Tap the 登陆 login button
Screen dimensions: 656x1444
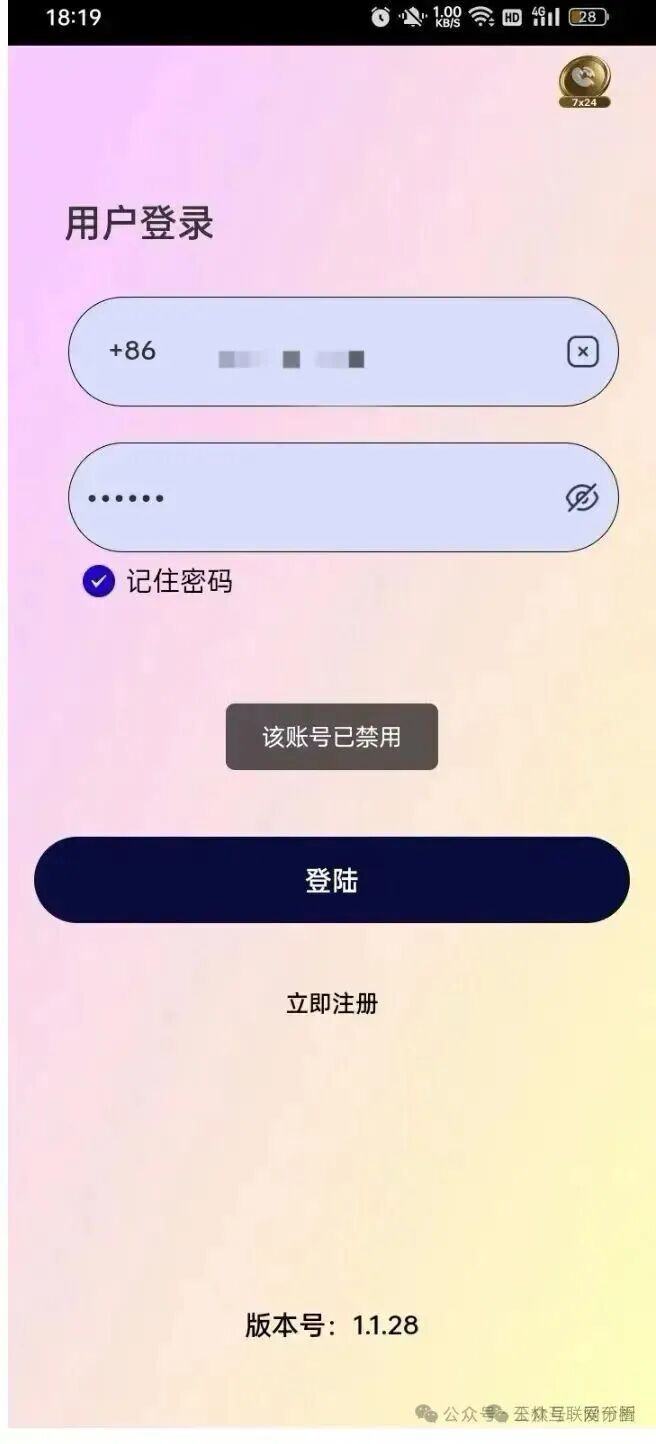point(331,880)
